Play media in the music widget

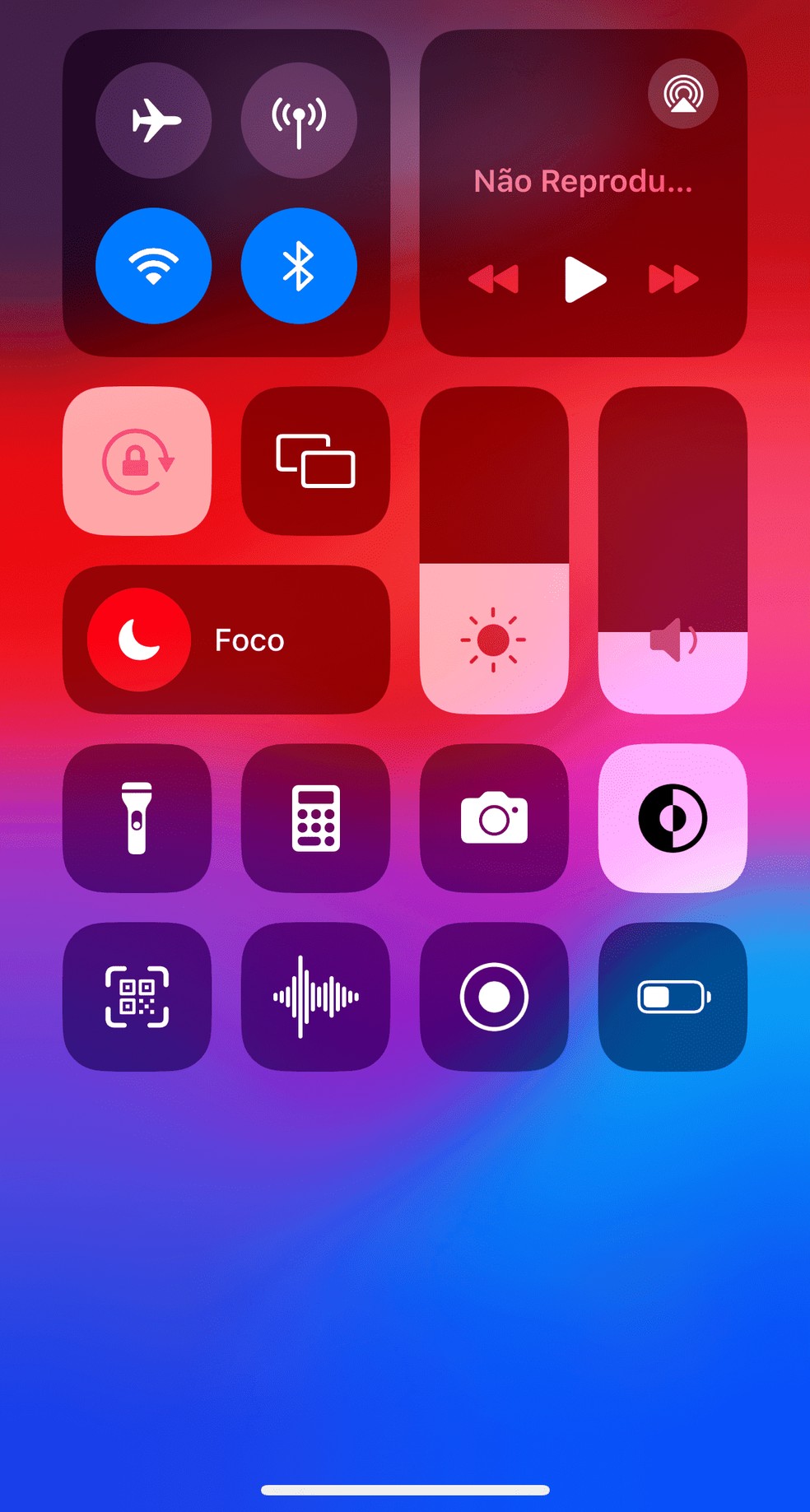click(x=584, y=280)
